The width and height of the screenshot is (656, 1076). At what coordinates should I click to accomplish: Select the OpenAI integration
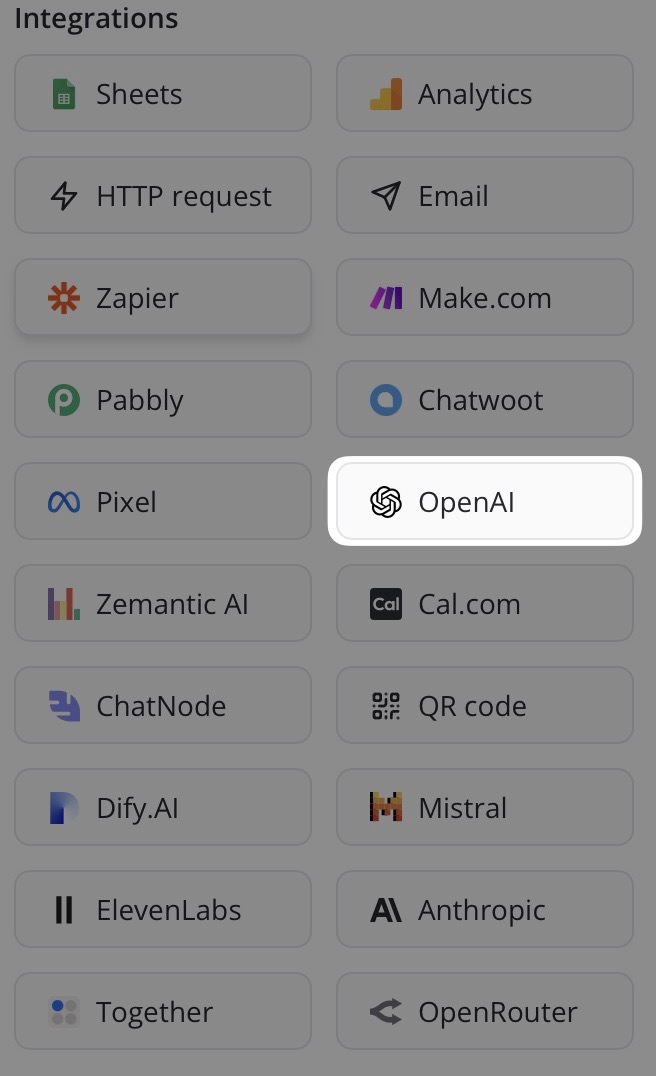click(x=484, y=502)
